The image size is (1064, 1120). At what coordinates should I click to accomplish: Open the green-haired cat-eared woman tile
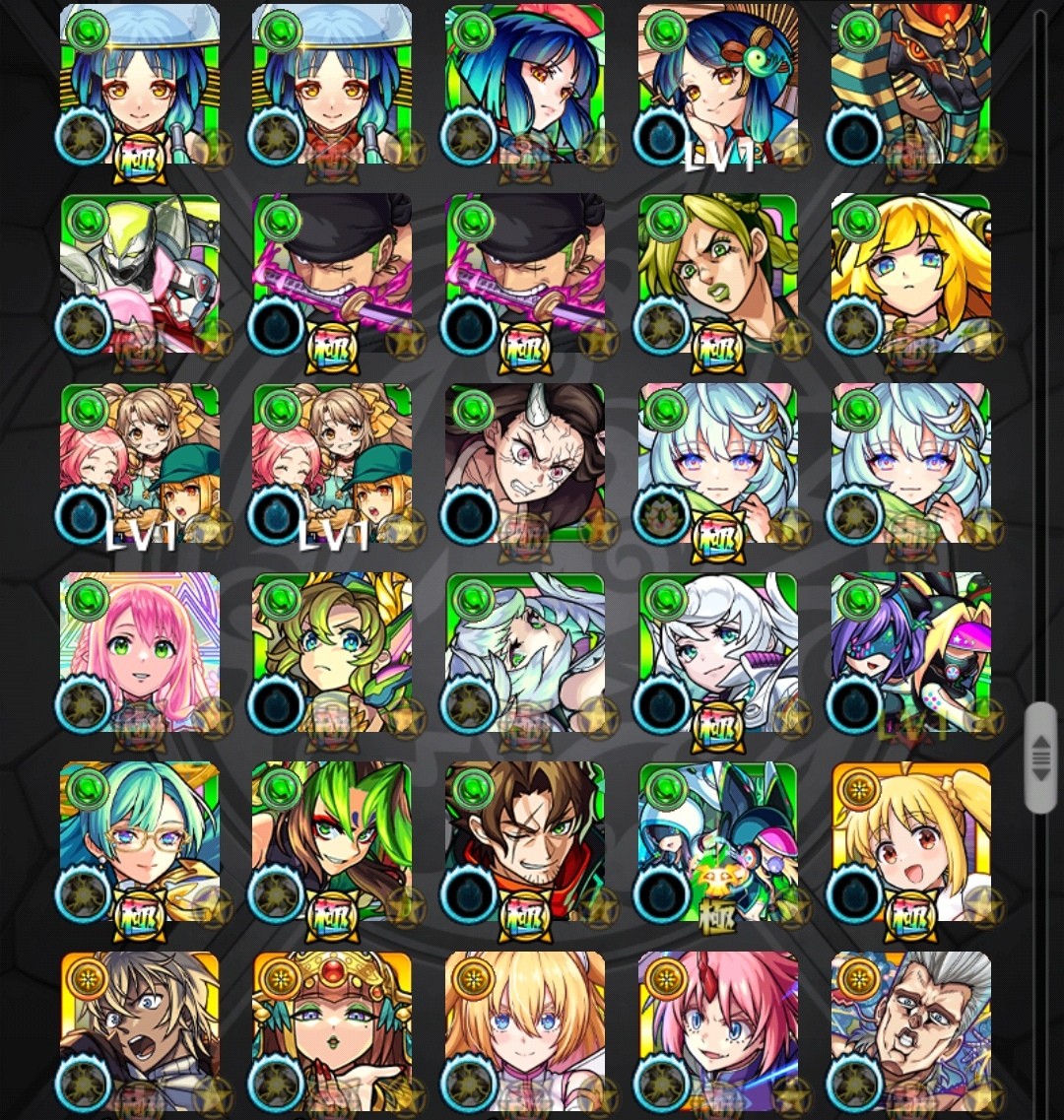332,841
